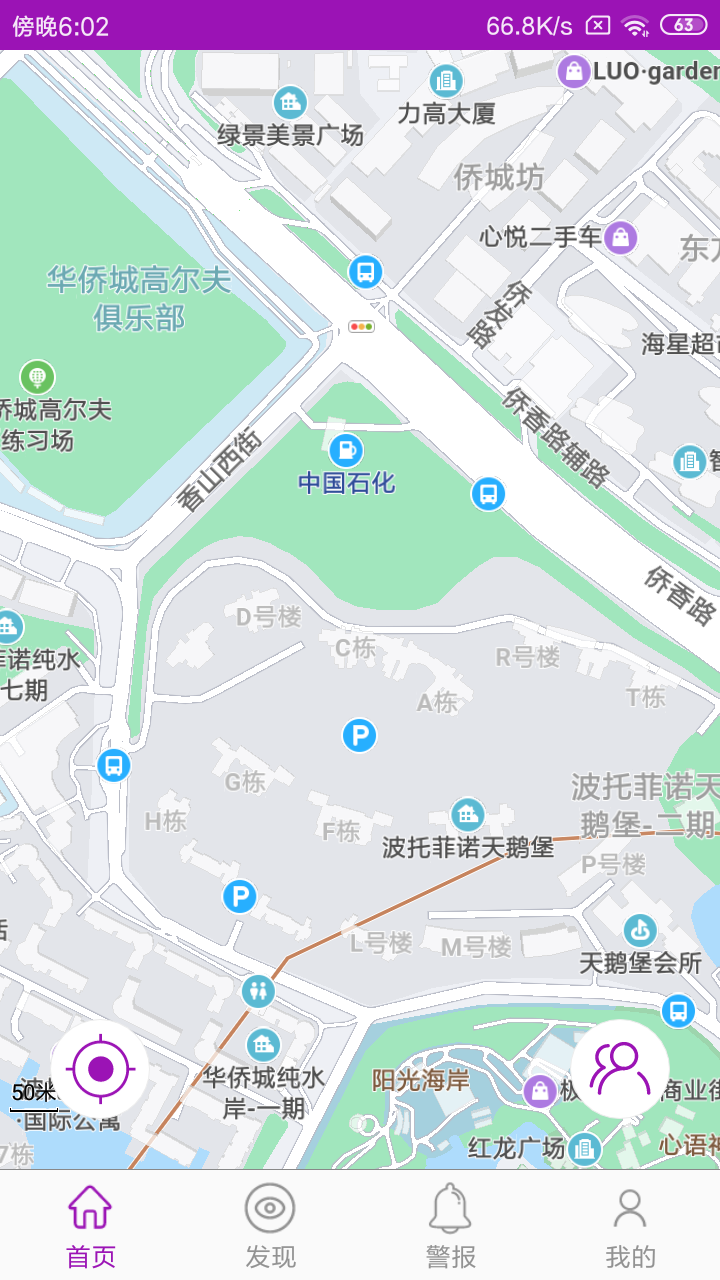Tap the bus stop icon near H栋
The image size is (720, 1280).
point(113,765)
